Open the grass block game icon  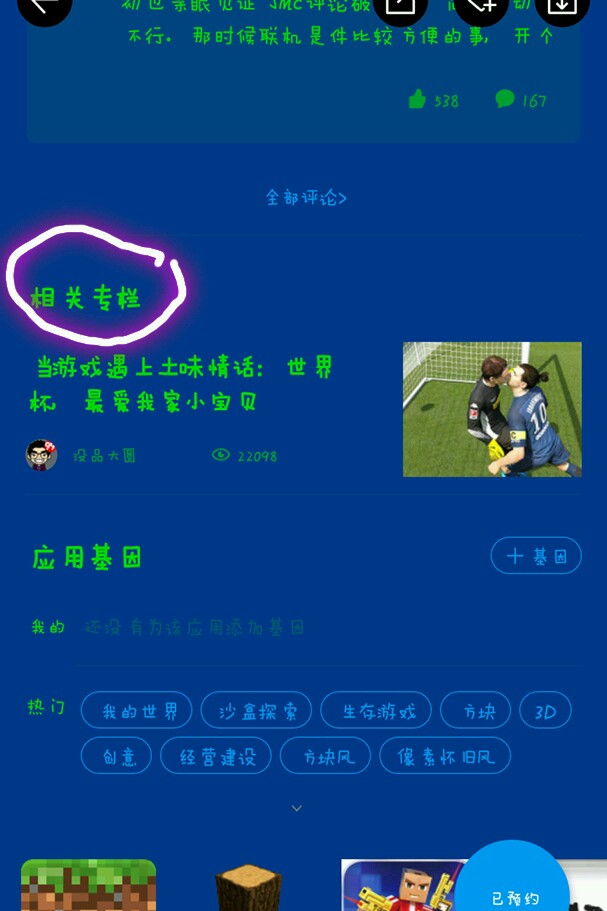coord(88,885)
